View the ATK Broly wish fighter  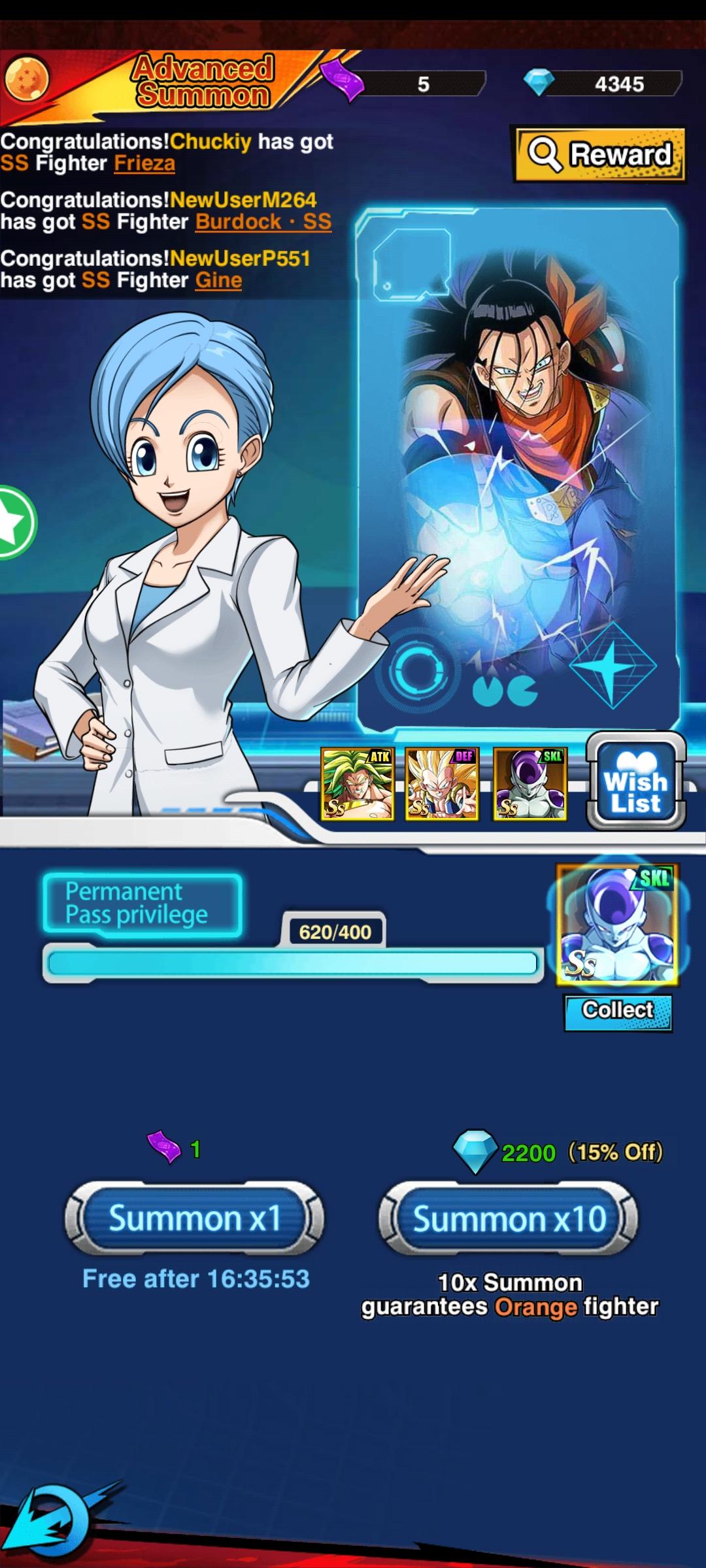pos(357,784)
